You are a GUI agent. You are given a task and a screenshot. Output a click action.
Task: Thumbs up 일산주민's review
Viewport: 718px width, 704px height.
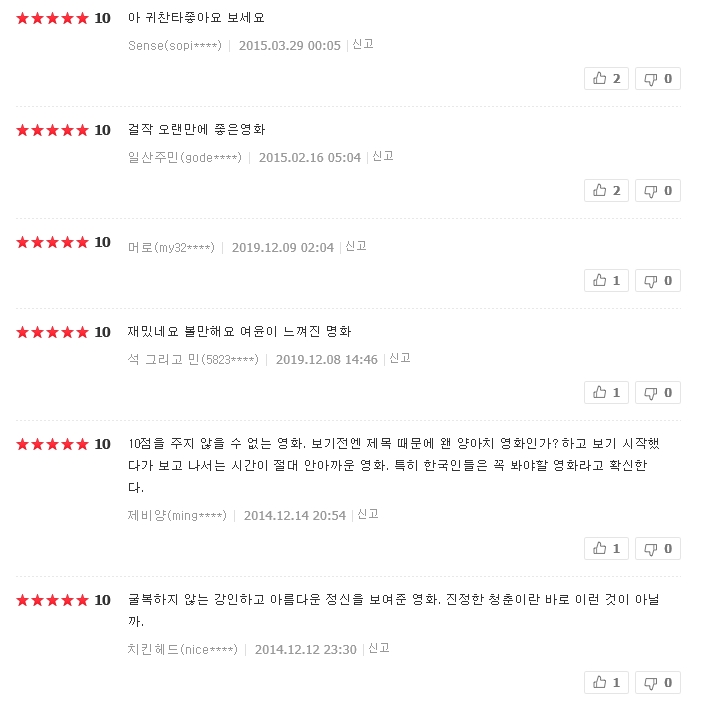[606, 190]
